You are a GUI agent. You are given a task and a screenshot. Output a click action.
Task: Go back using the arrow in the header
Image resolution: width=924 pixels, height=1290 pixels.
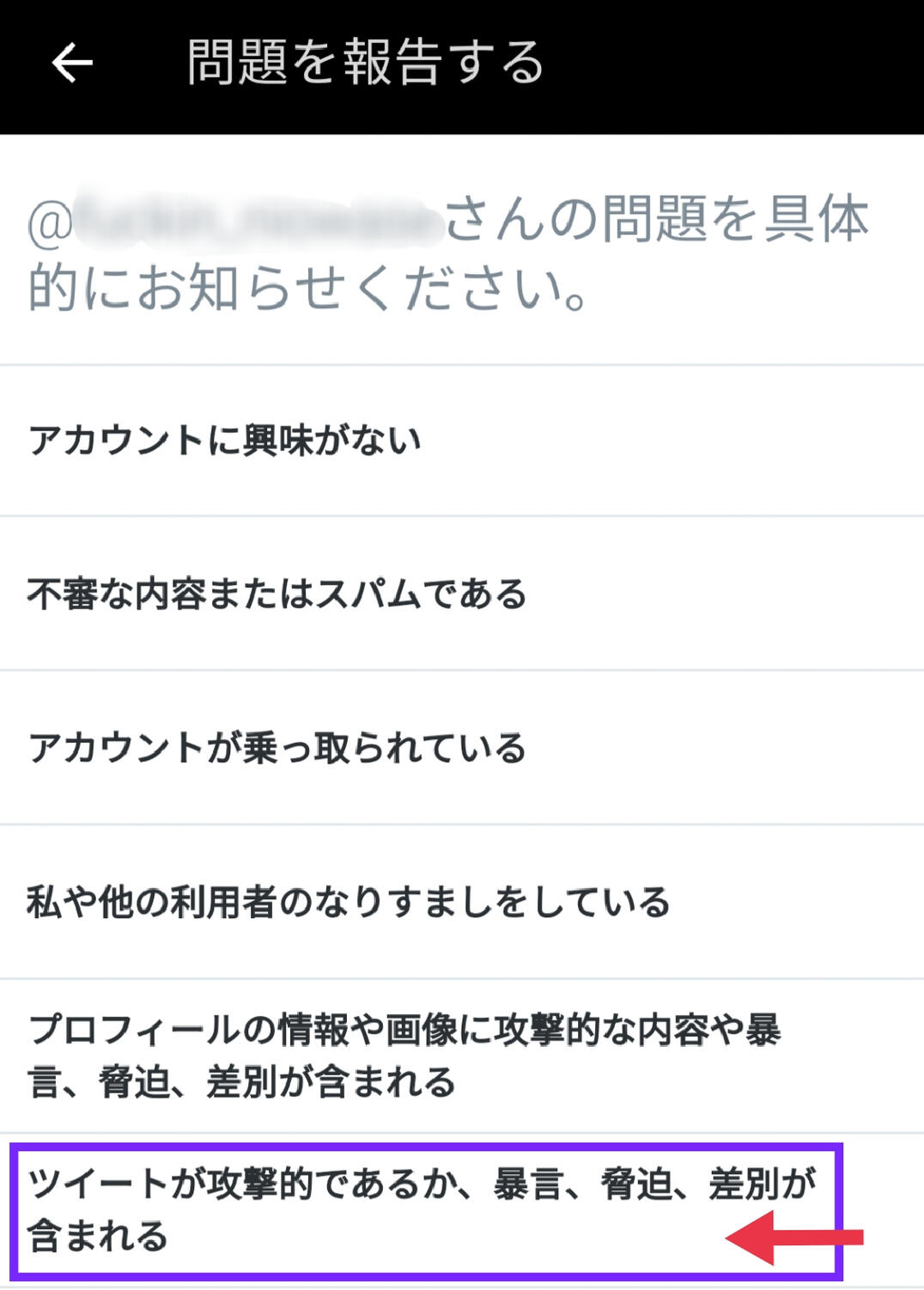point(72,63)
